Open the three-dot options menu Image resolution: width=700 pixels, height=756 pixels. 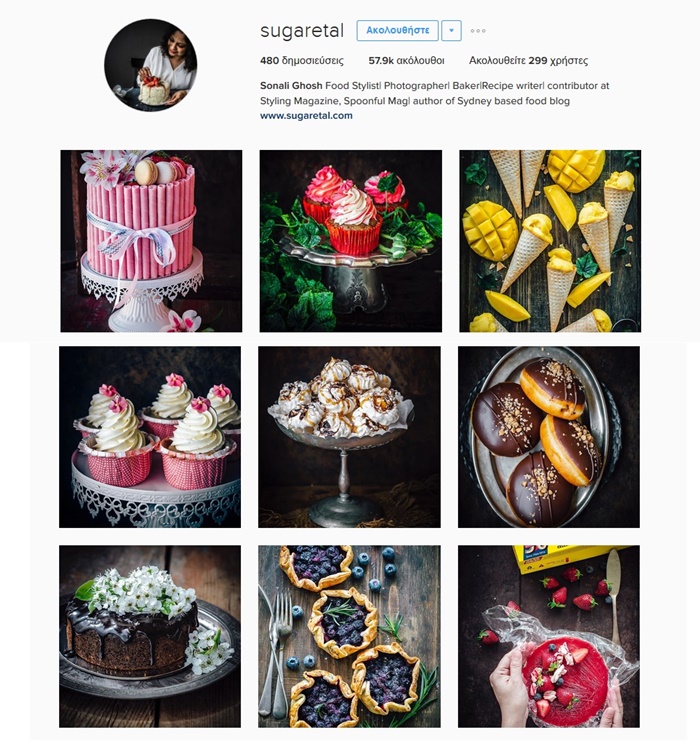point(478,31)
